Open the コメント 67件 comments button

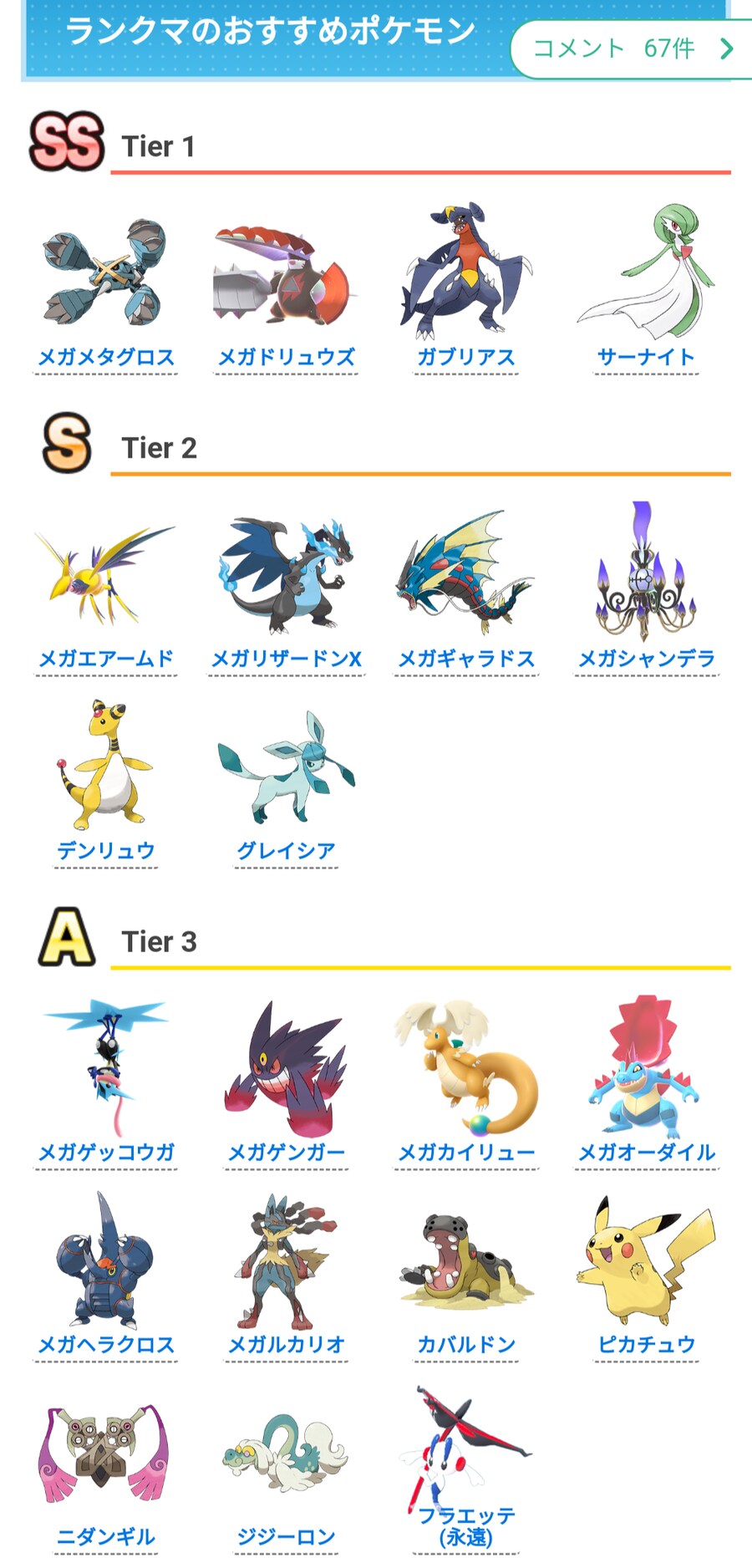pos(633,48)
